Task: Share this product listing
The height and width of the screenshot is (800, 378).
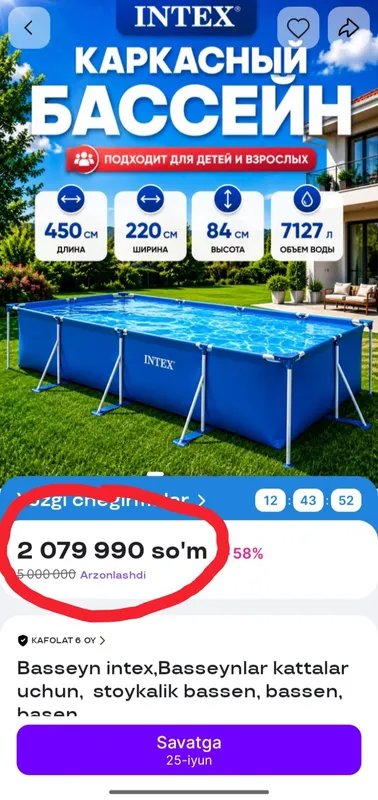Action: [x=348, y=28]
